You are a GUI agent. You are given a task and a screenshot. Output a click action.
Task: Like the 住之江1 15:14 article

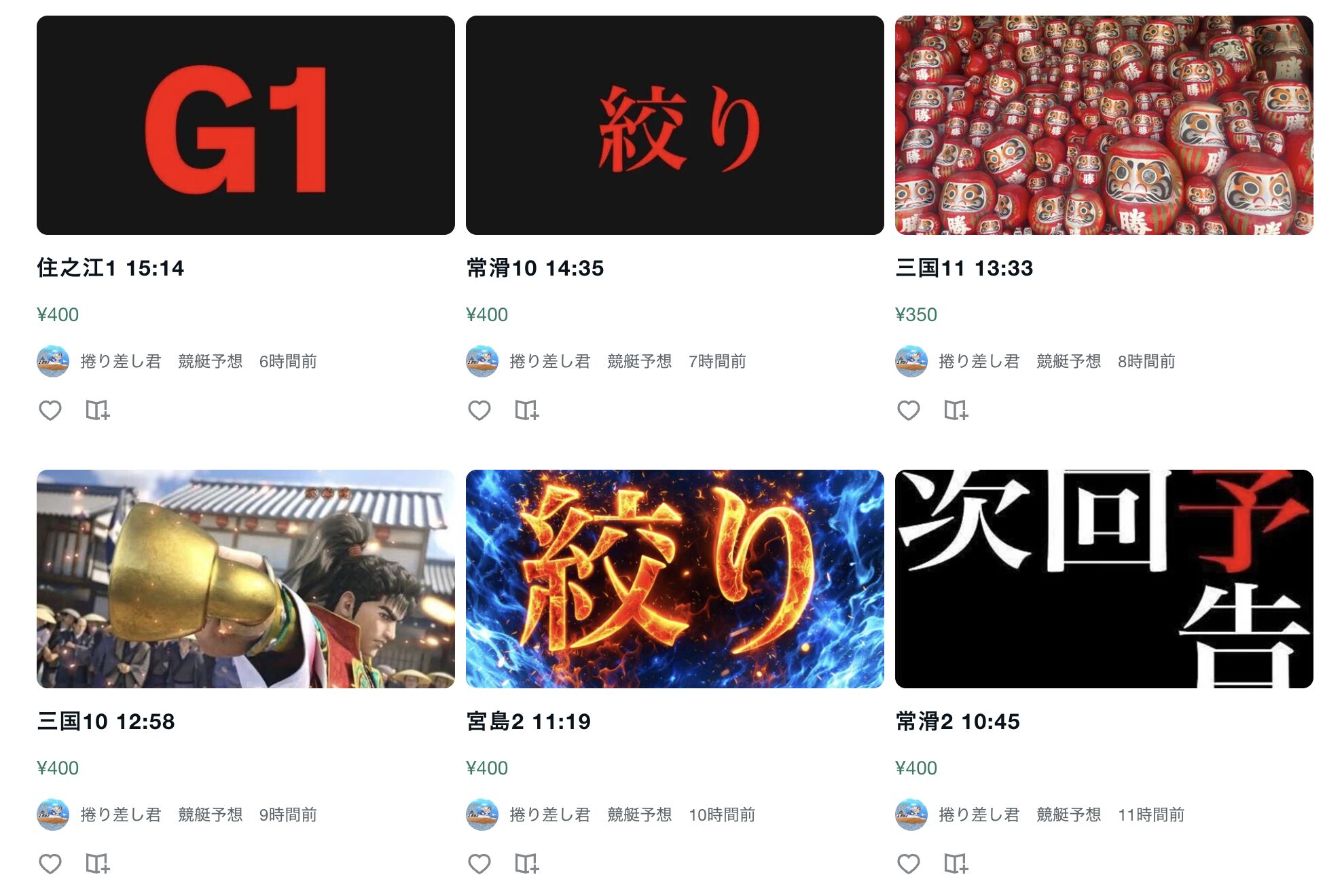point(50,410)
